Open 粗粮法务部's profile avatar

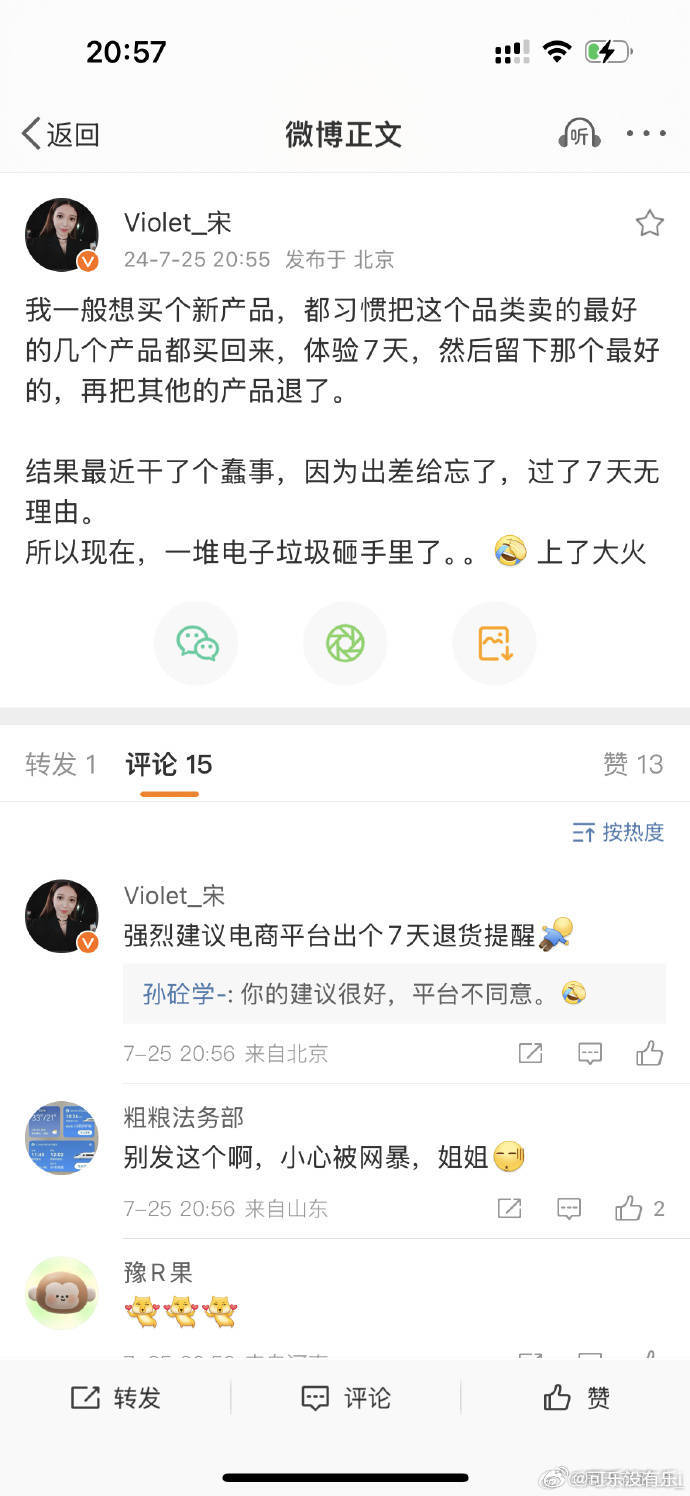pos(62,1138)
